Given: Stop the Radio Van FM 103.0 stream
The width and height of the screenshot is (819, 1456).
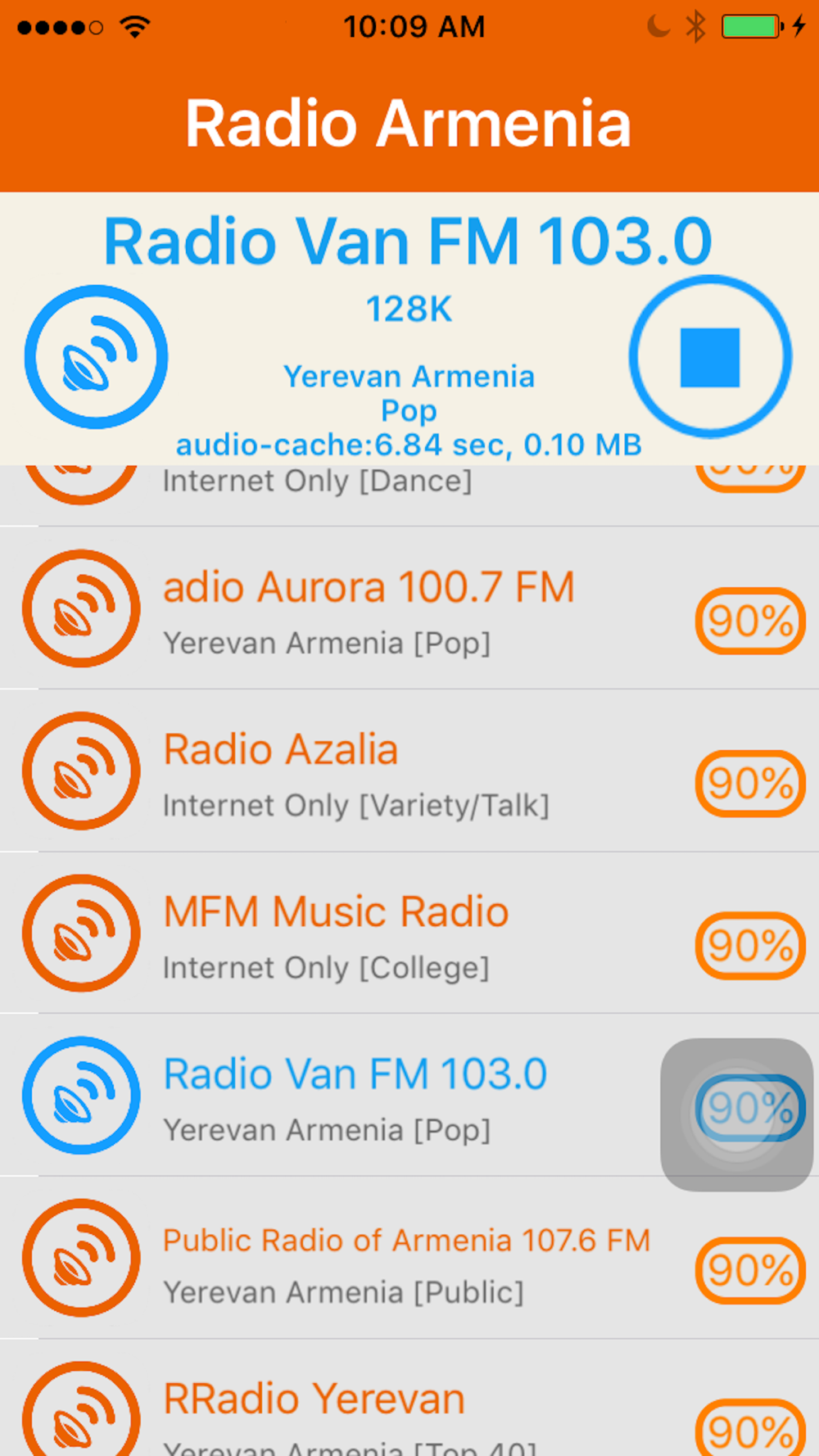Looking at the screenshot, I should point(710,357).
